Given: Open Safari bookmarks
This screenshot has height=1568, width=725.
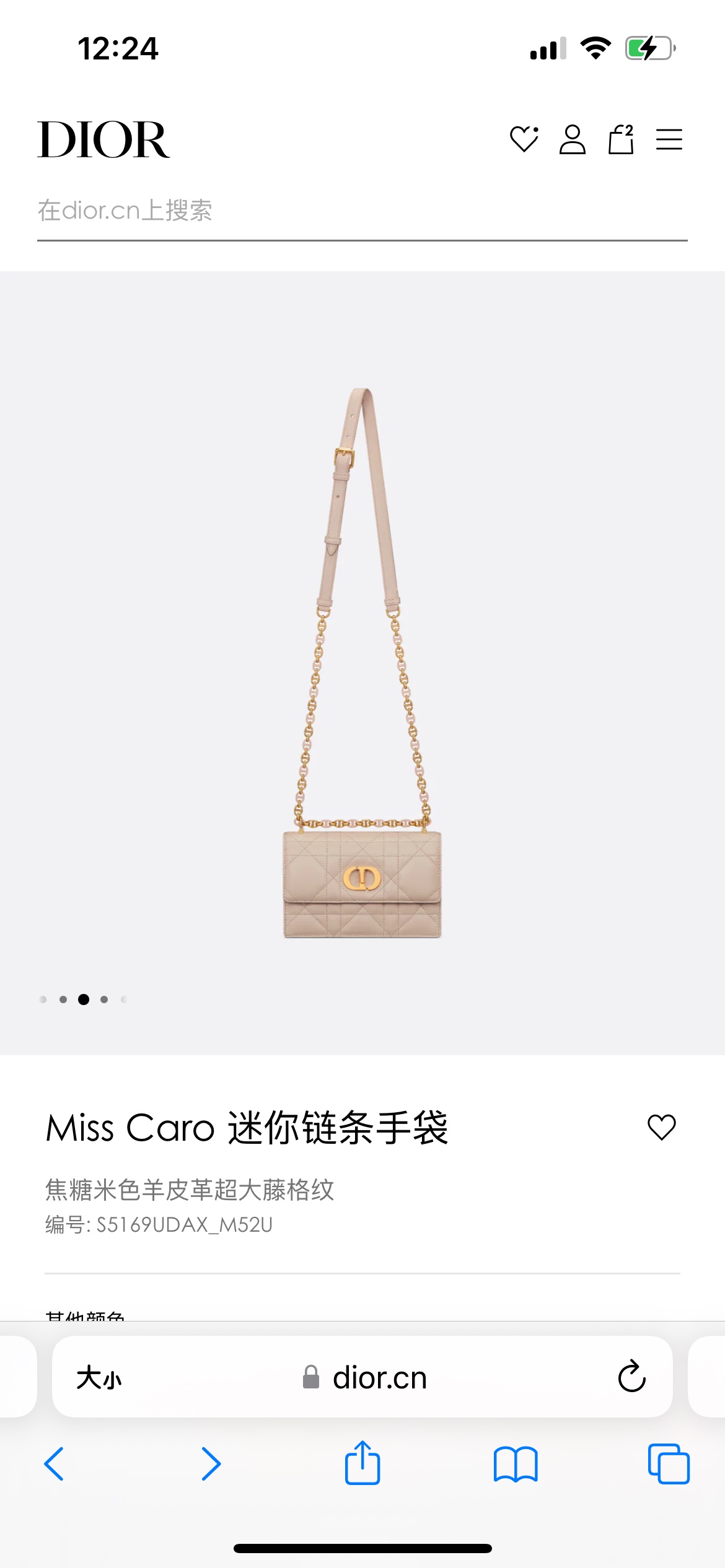Looking at the screenshot, I should point(516,1464).
